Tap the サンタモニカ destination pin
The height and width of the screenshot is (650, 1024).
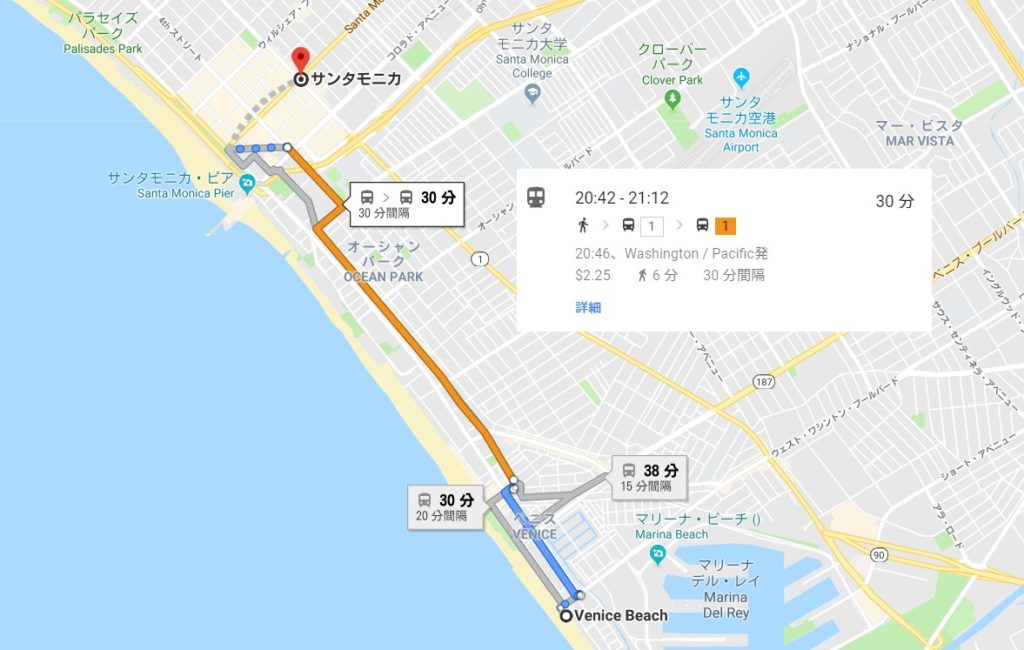pos(300,62)
